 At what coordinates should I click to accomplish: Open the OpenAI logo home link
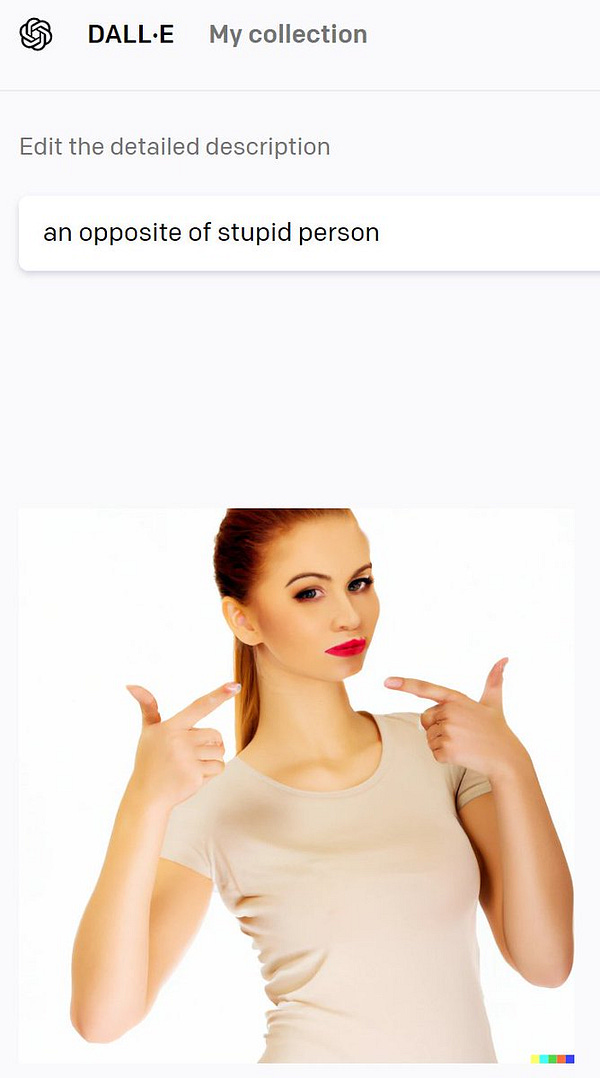(x=36, y=35)
